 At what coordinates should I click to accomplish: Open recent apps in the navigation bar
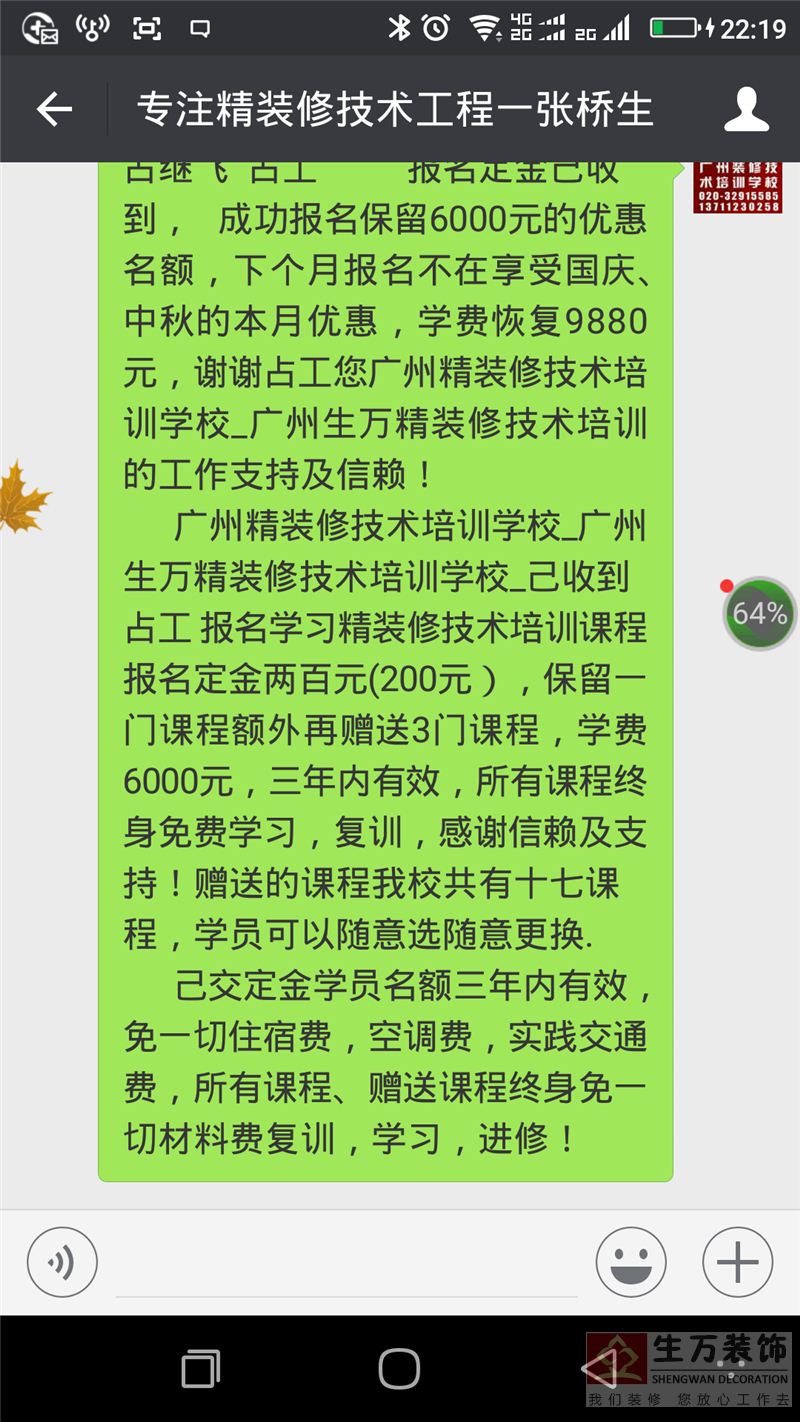click(x=201, y=1368)
